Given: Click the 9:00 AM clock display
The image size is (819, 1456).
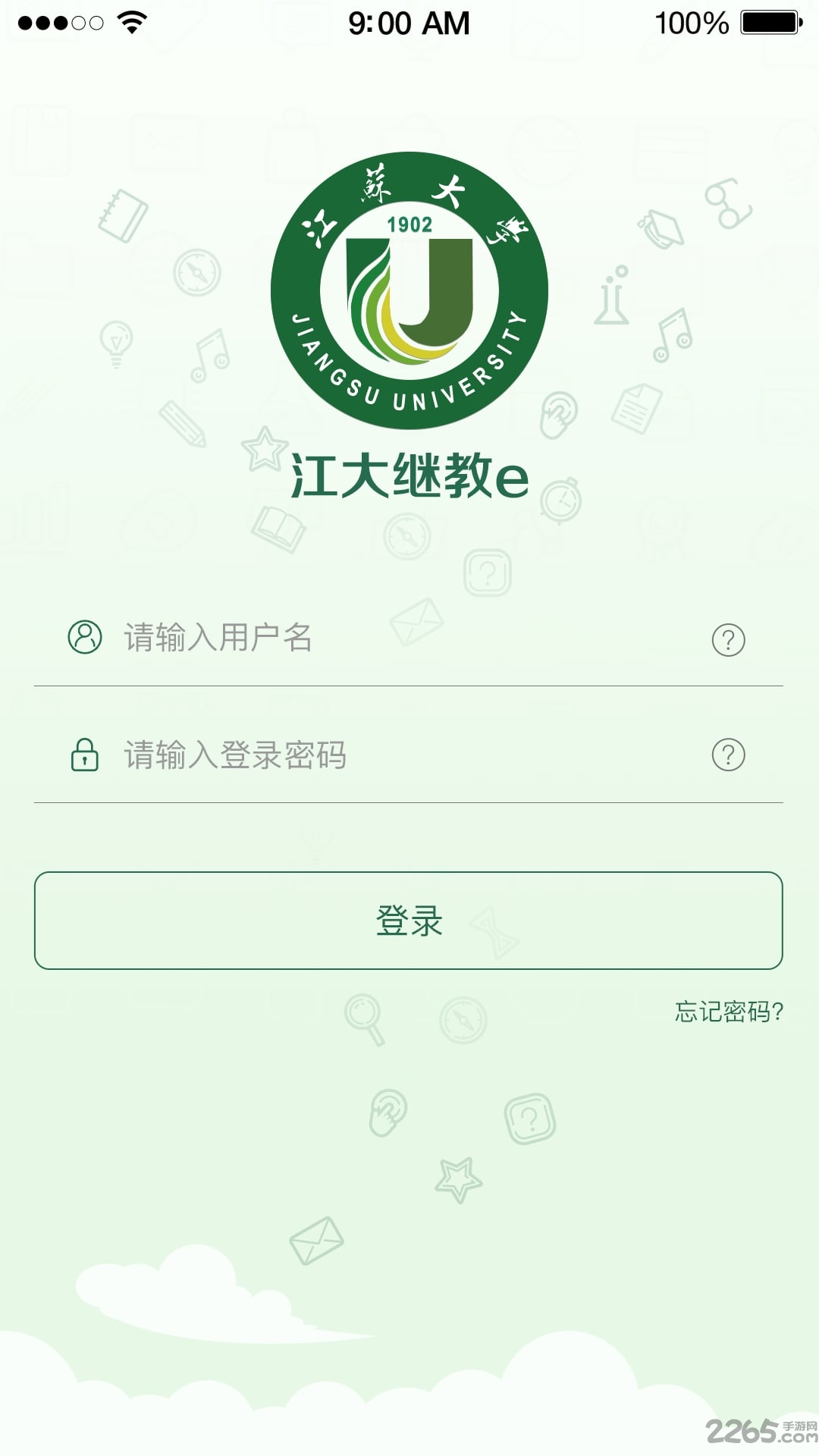Looking at the screenshot, I should coord(409,23).
